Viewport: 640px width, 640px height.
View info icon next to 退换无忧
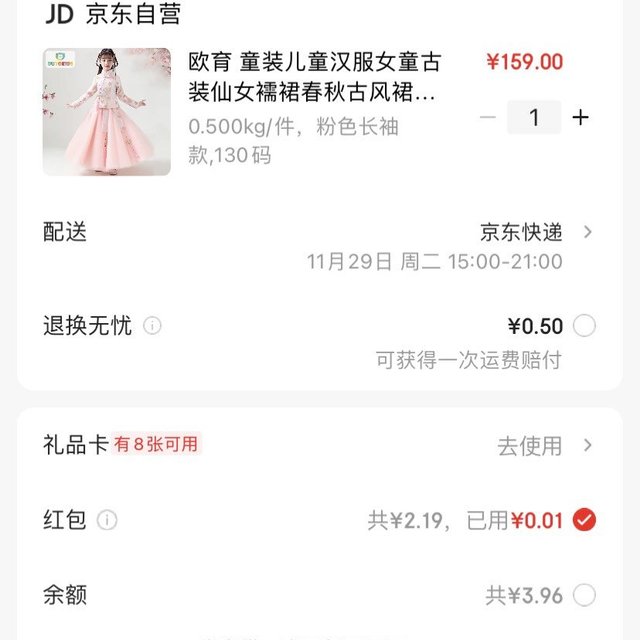coord(152,326)
